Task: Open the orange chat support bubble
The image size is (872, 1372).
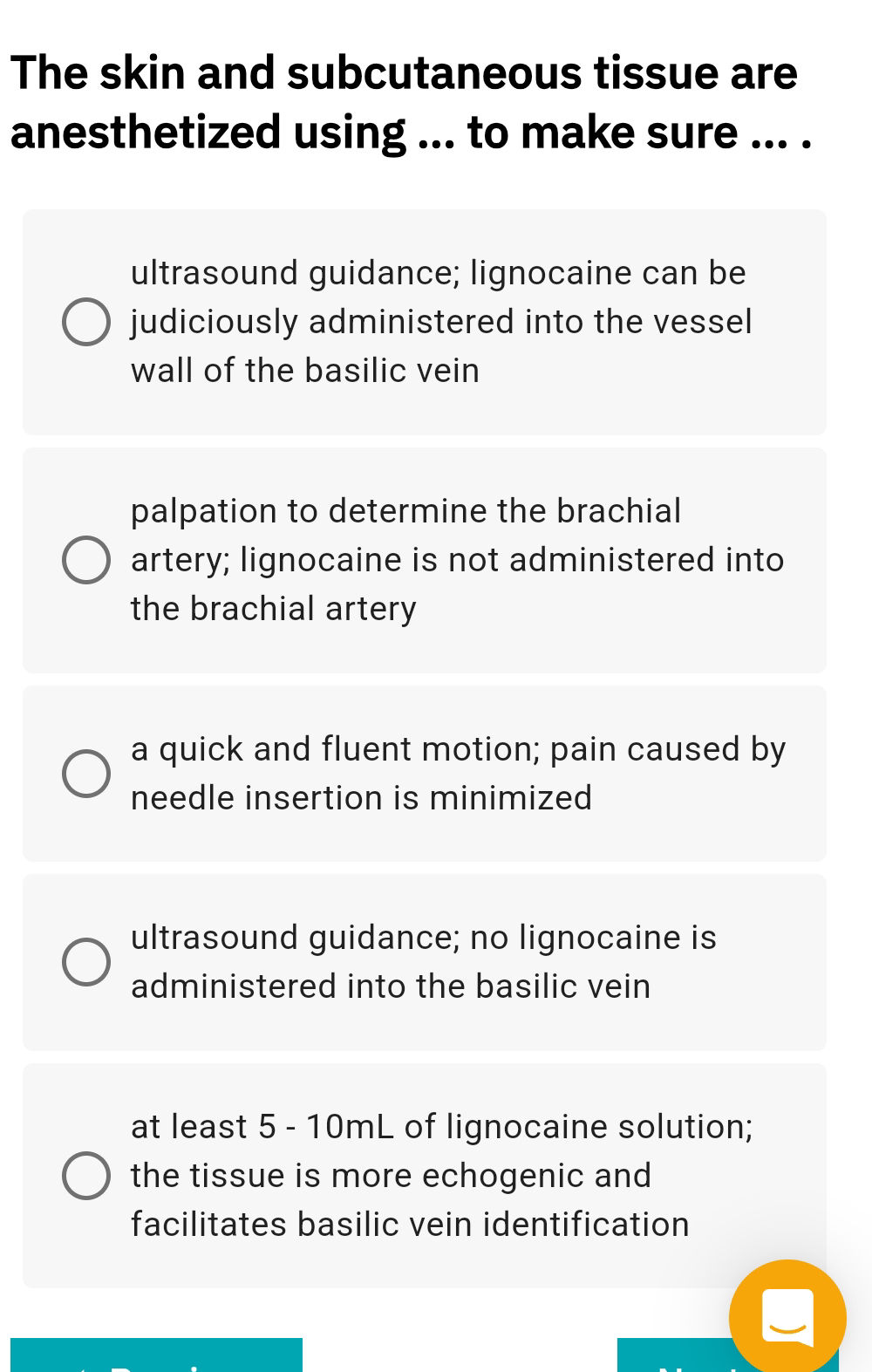Action: [787, 1316]
